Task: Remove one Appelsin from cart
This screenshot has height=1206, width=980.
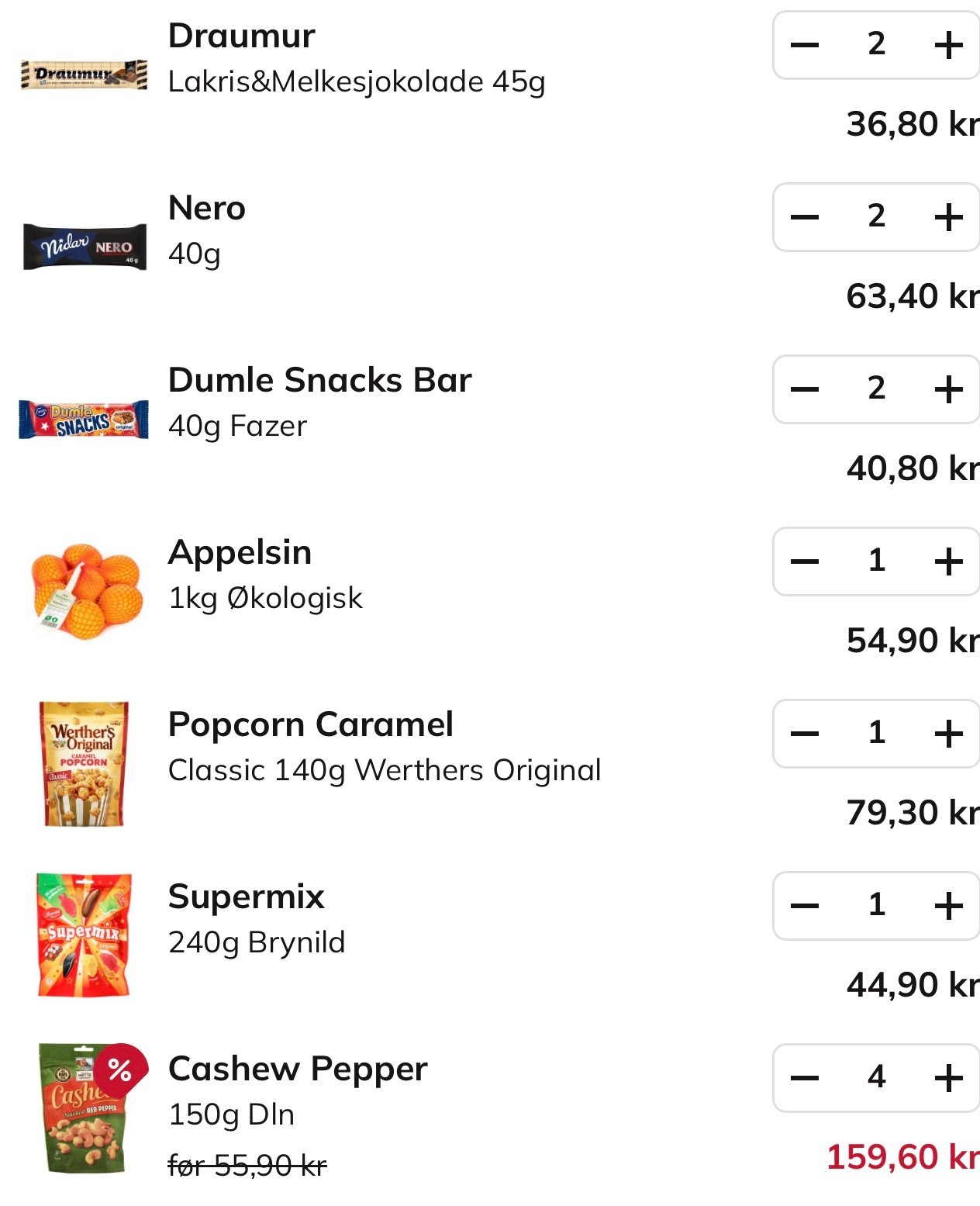Action: (805, 562)
